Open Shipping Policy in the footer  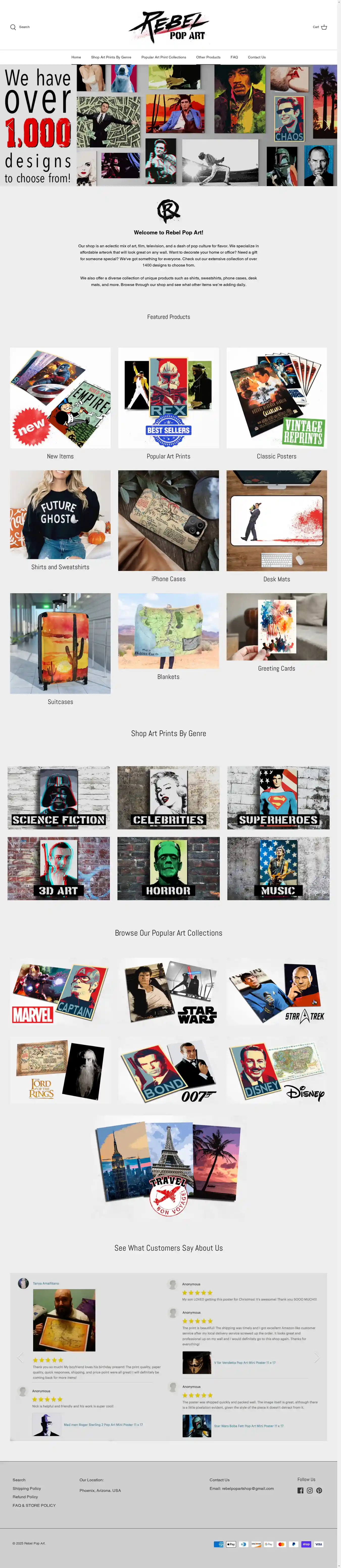tap(27, 1488)
